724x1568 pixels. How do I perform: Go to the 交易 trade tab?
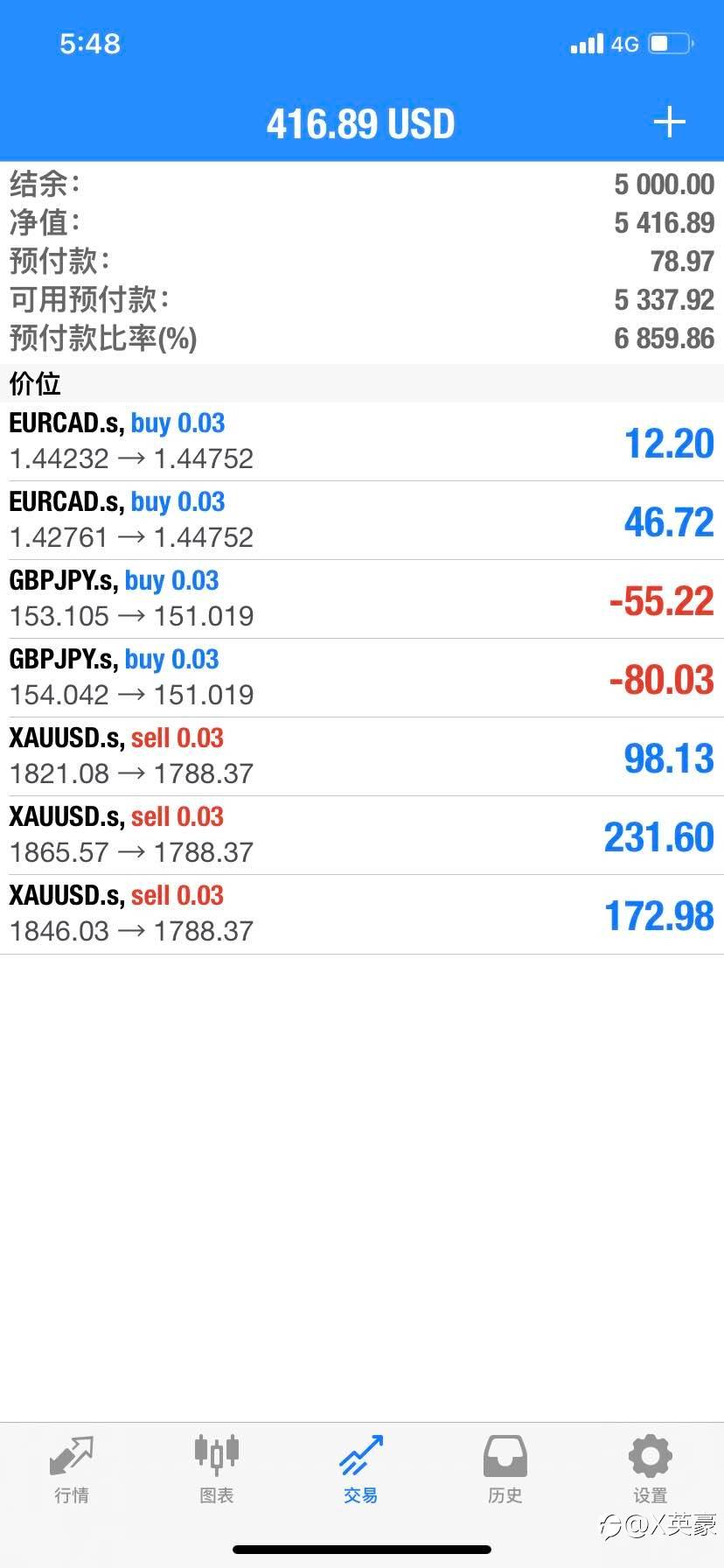tap(361, 1469)
